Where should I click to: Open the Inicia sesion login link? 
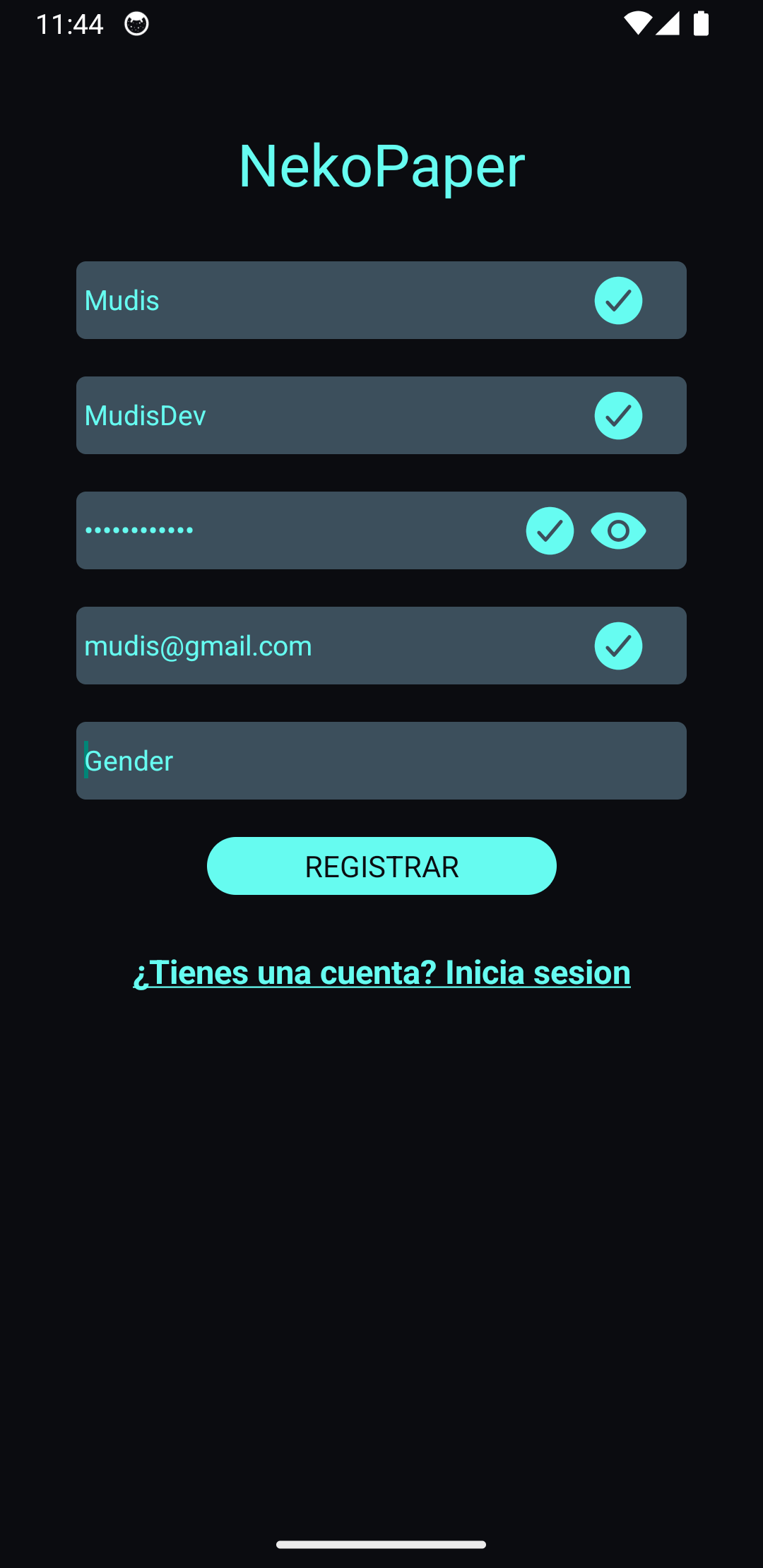tap(381, 973)
